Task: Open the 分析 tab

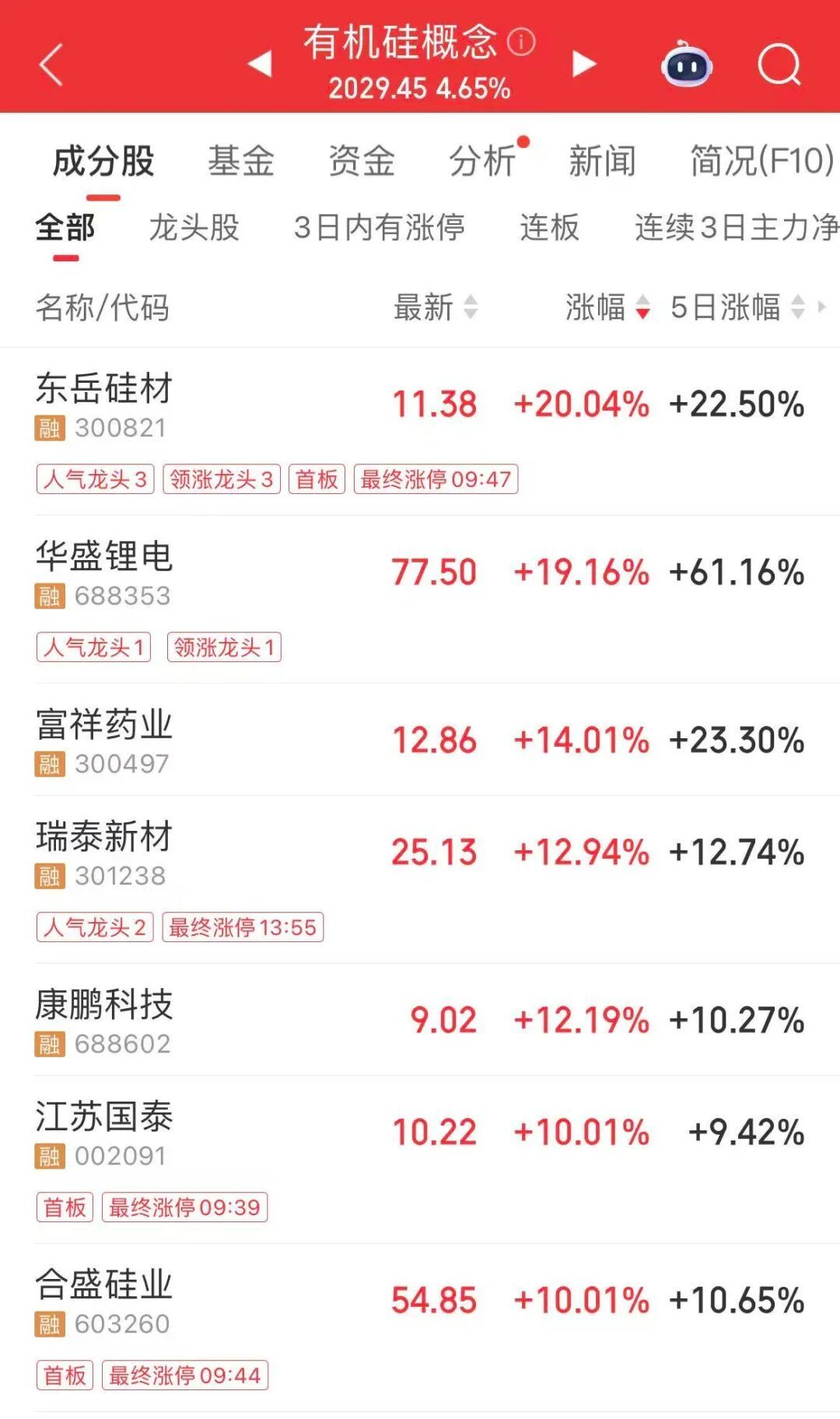Action: click(483, 161)
